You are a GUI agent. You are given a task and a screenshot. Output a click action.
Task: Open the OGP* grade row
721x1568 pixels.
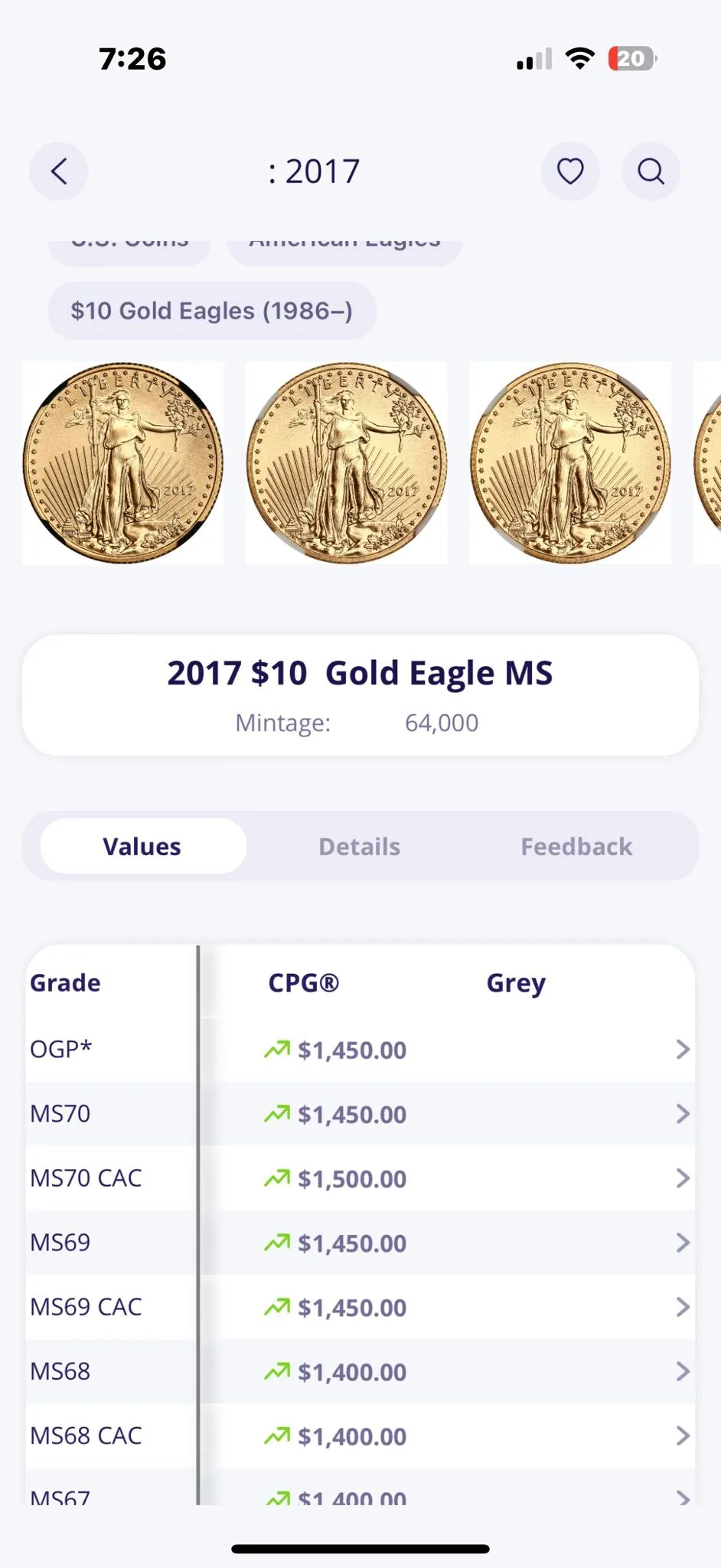(360, 1049)
